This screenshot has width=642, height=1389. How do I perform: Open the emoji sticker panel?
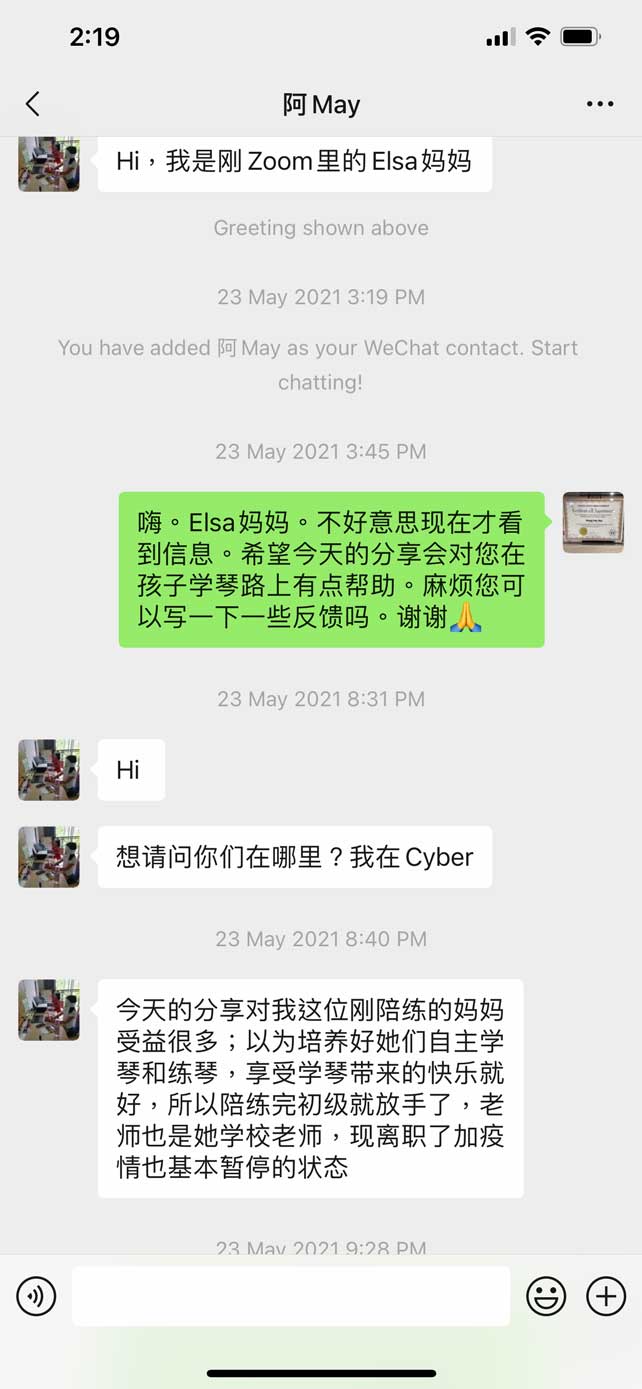(546, 1297)
